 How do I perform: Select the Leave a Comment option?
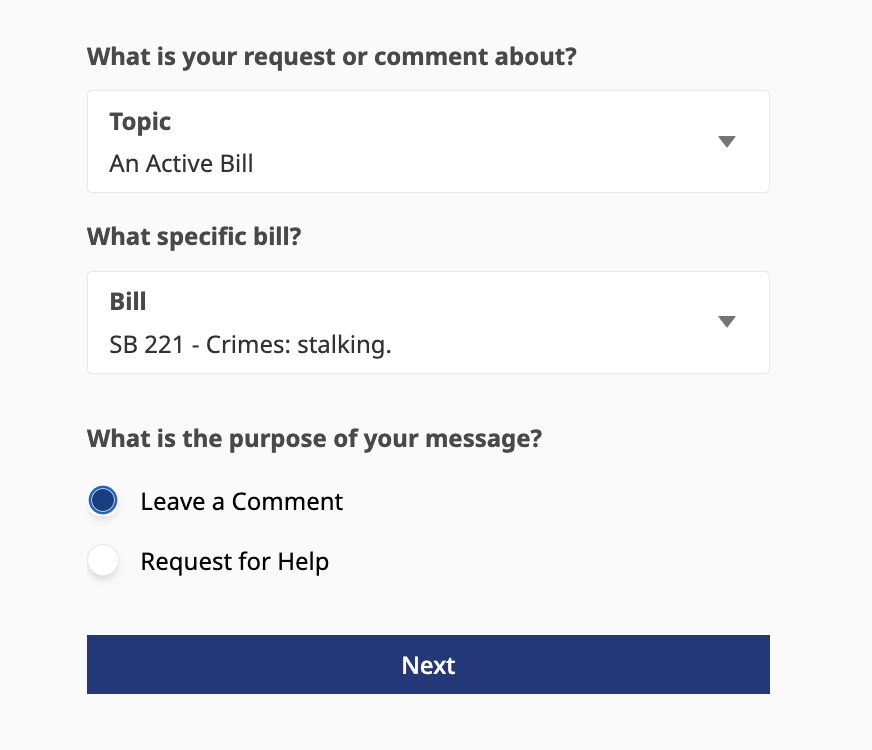pos(103,501)
